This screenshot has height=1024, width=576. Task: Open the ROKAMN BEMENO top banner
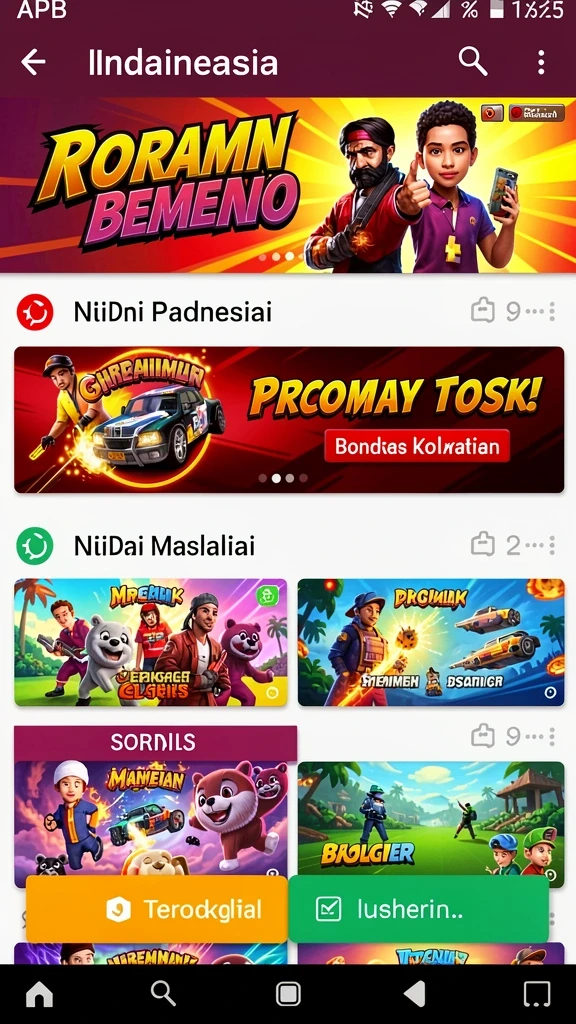(x=288, y=185)
